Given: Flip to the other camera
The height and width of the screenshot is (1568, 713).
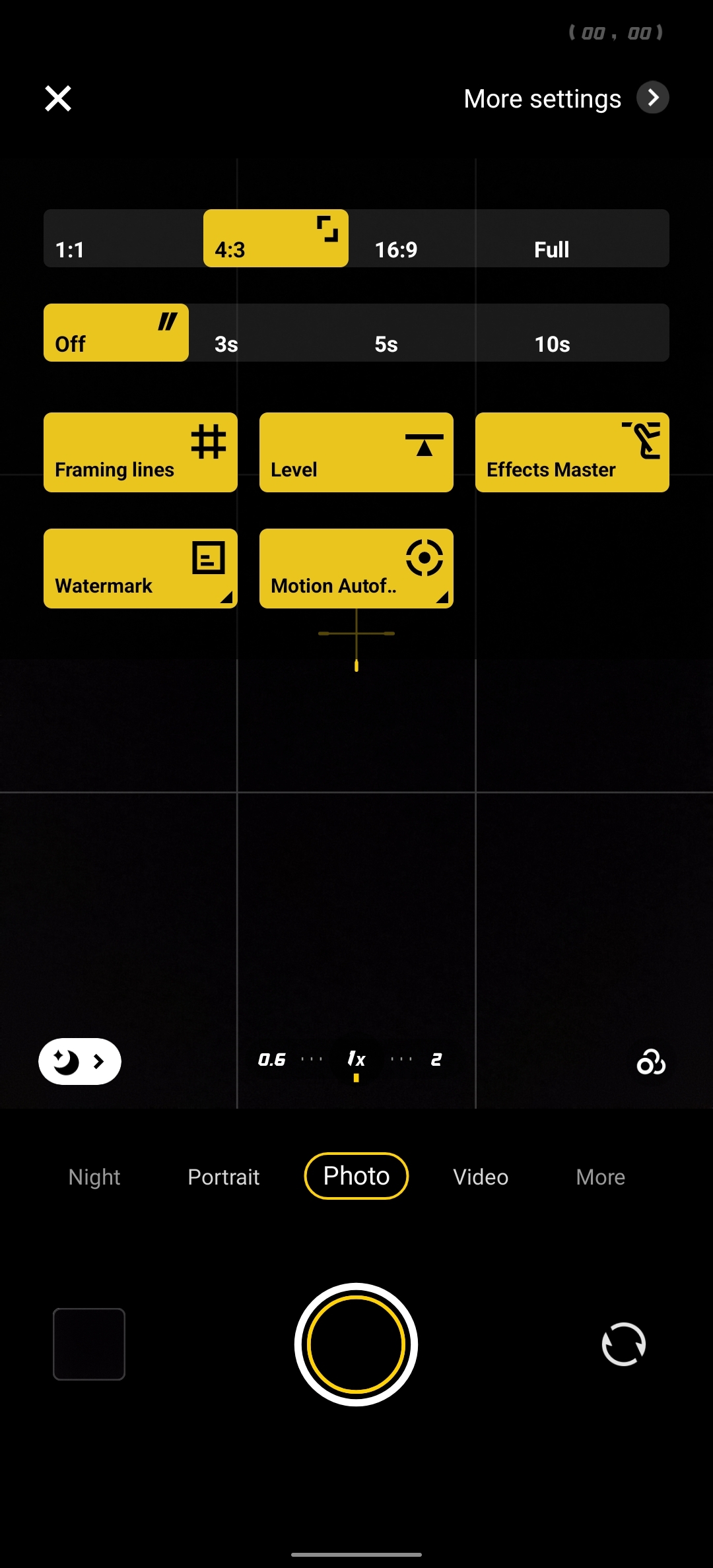Looking at the screenshot, I should pyautogui.click(x=624, y=1344).
